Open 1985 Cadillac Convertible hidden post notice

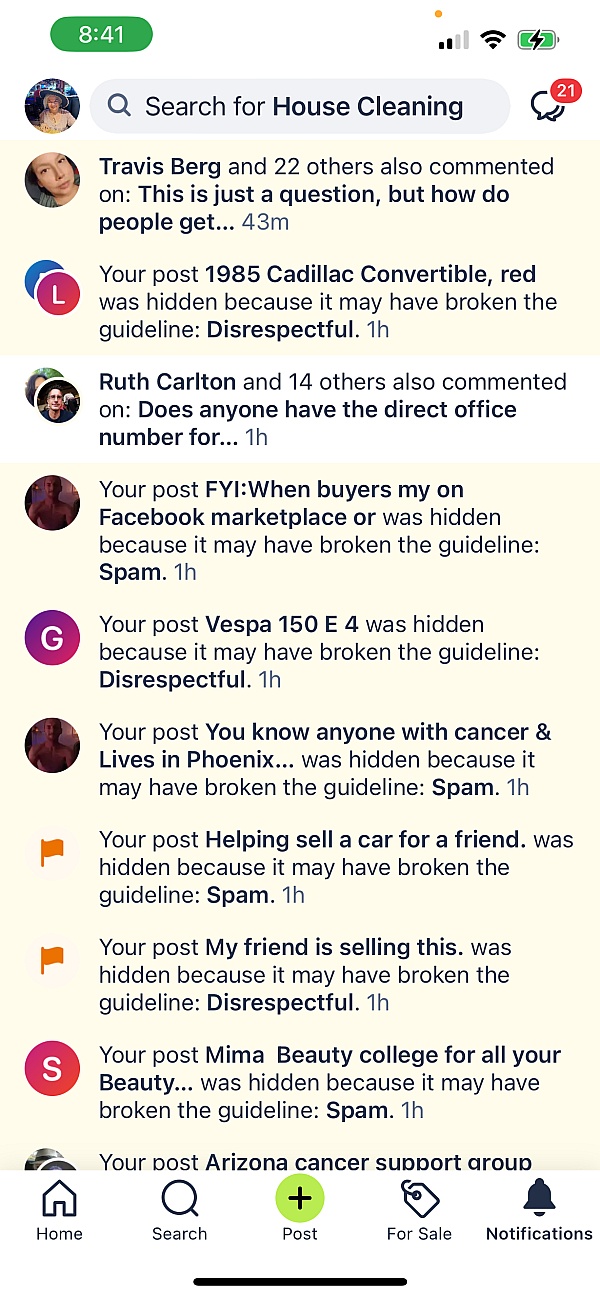[326, 302]
